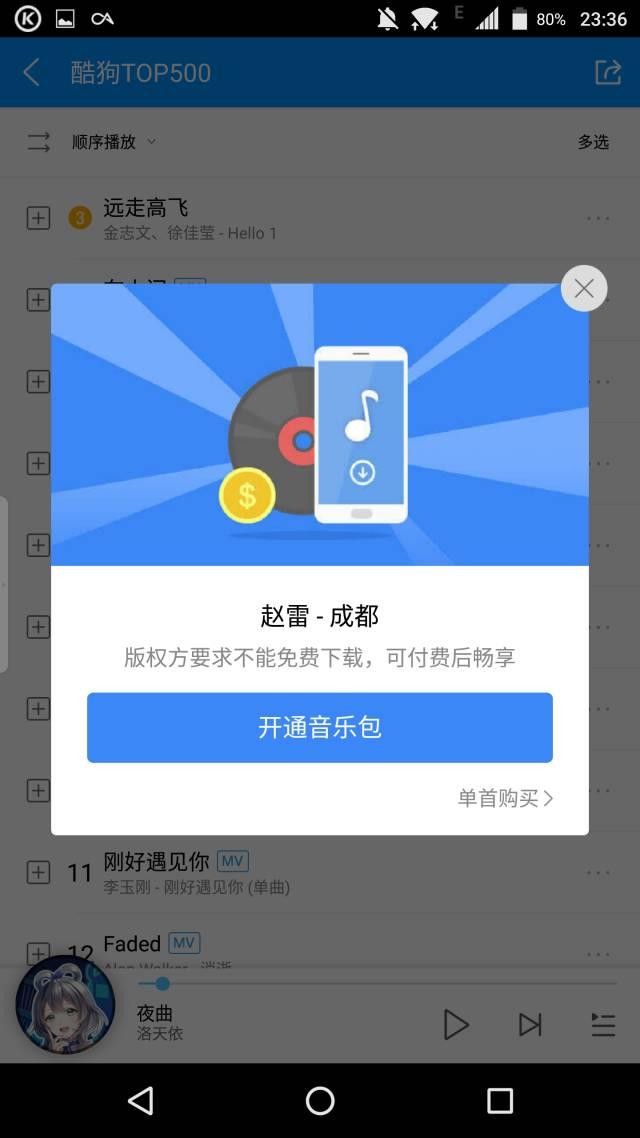Tap the system home button
This screenshot has height=1138, width=640.
click(x=320, y=1100)
